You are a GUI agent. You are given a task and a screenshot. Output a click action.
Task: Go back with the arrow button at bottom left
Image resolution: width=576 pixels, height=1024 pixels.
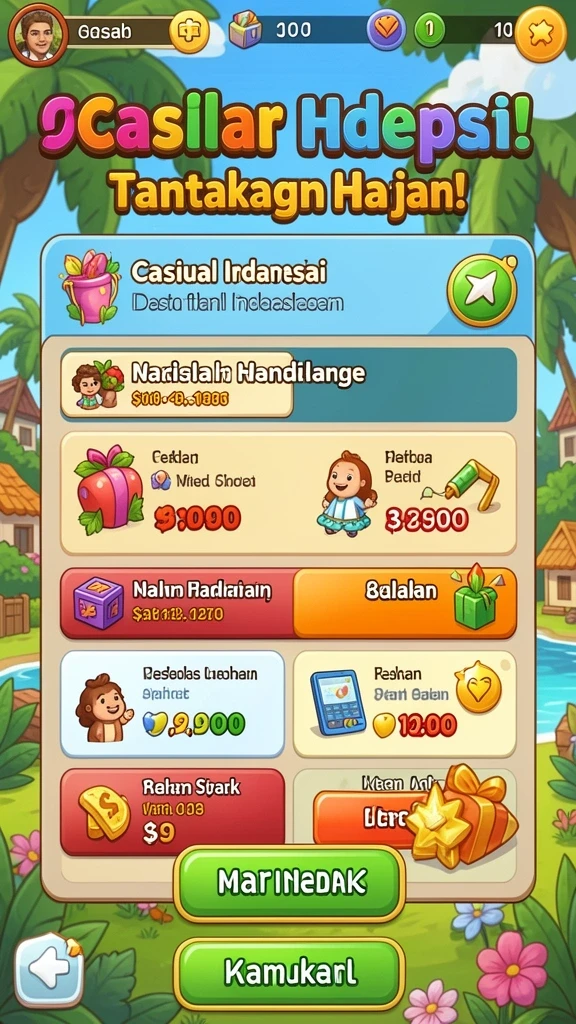click(49, 970)
